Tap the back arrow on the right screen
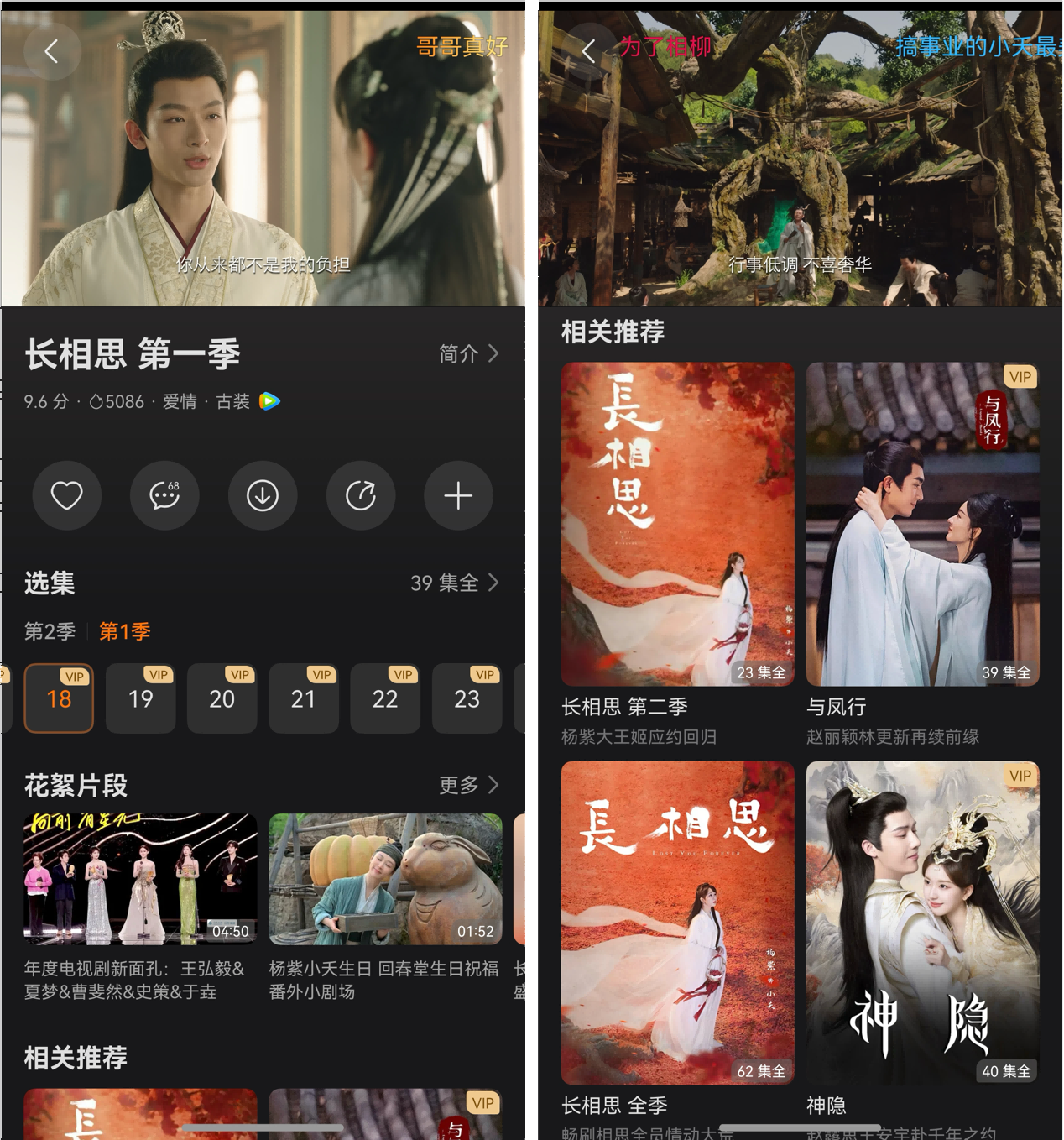This screenshot has height=1140, width=1064. [x=590, y=51]
